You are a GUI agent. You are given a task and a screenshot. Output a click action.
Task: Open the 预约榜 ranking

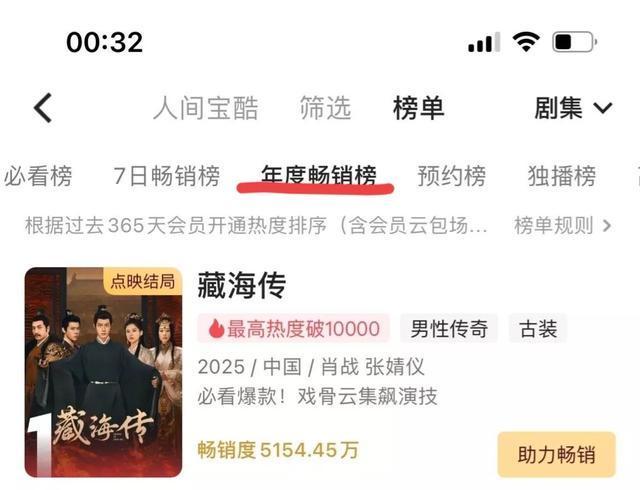pos(452,177)
